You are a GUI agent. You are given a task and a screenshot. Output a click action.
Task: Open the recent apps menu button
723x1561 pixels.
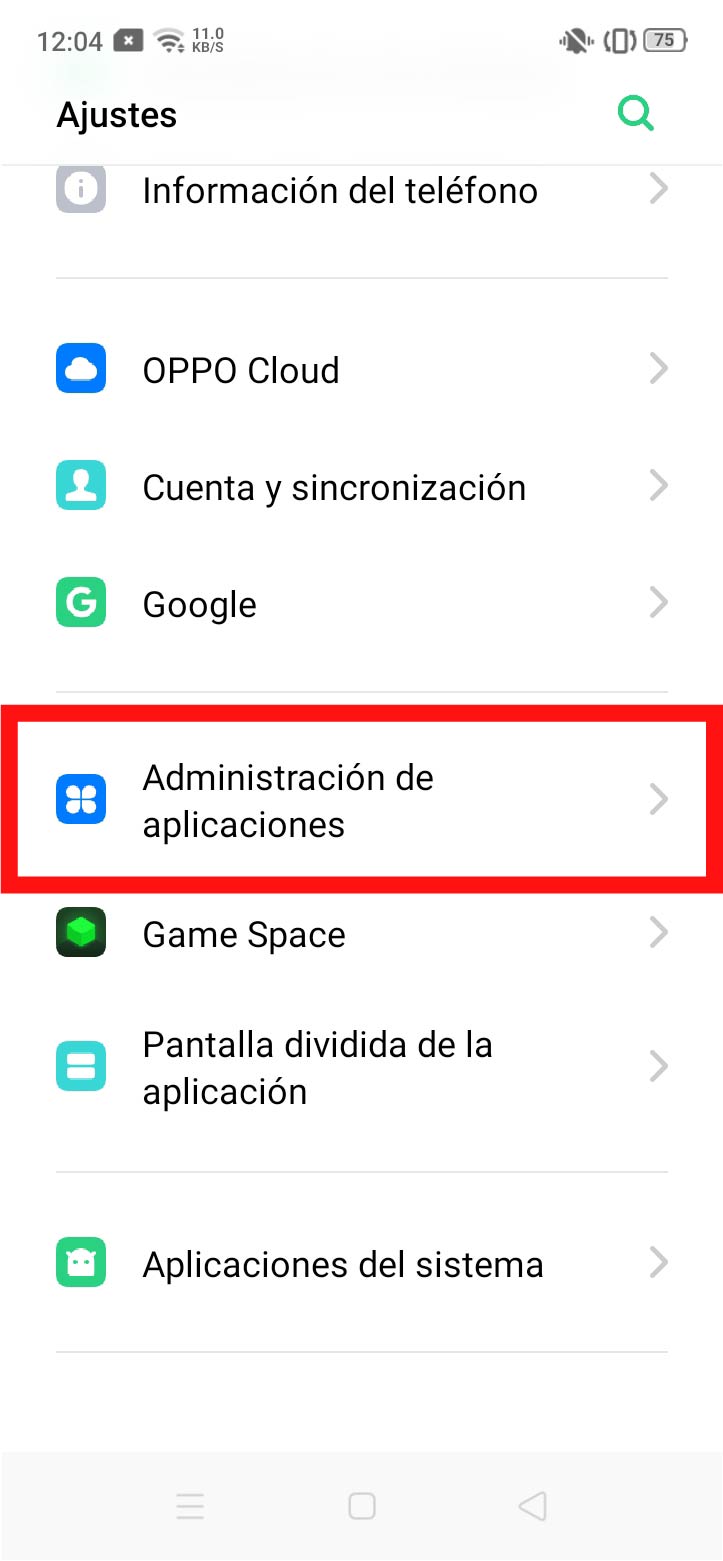(x=190, y=1506)
